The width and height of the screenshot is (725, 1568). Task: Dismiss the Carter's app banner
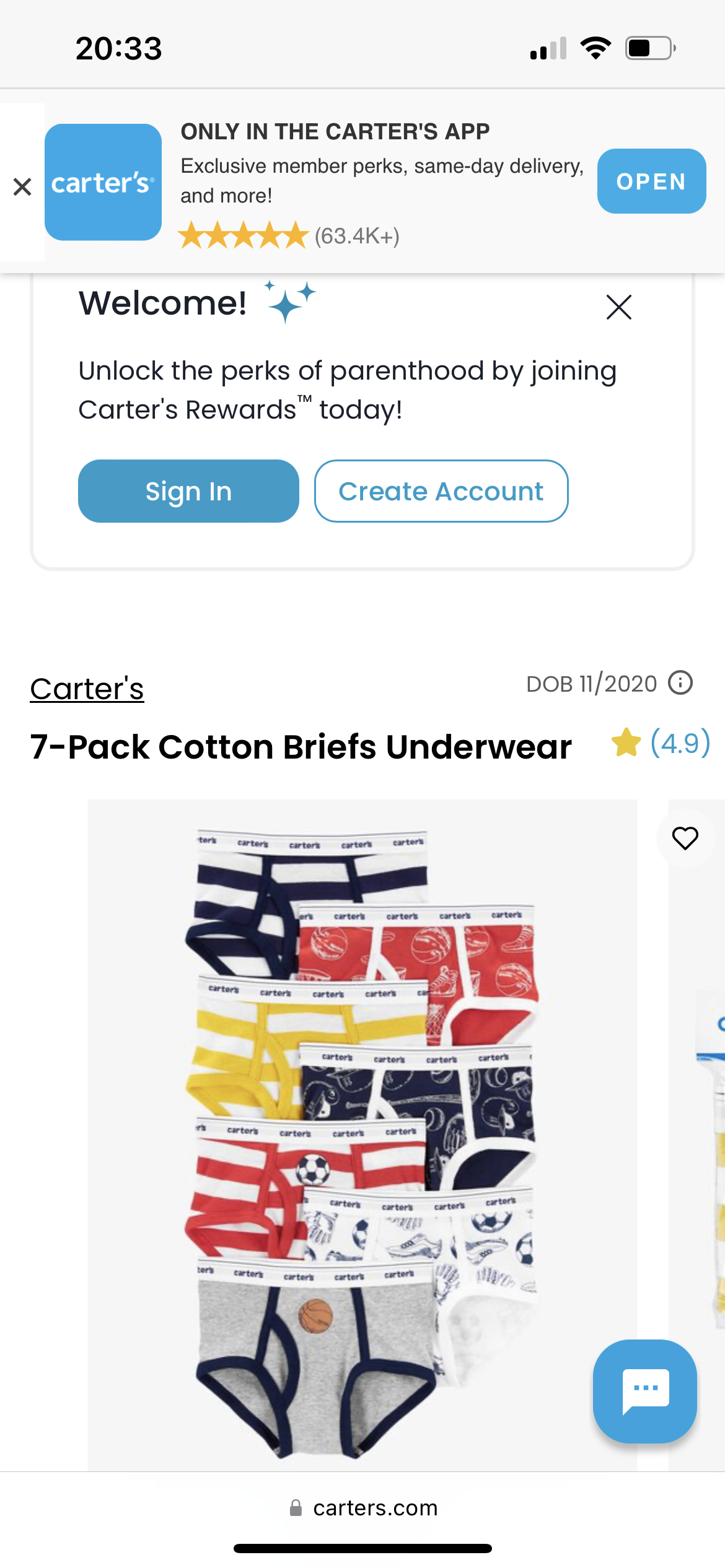(22, 186)
